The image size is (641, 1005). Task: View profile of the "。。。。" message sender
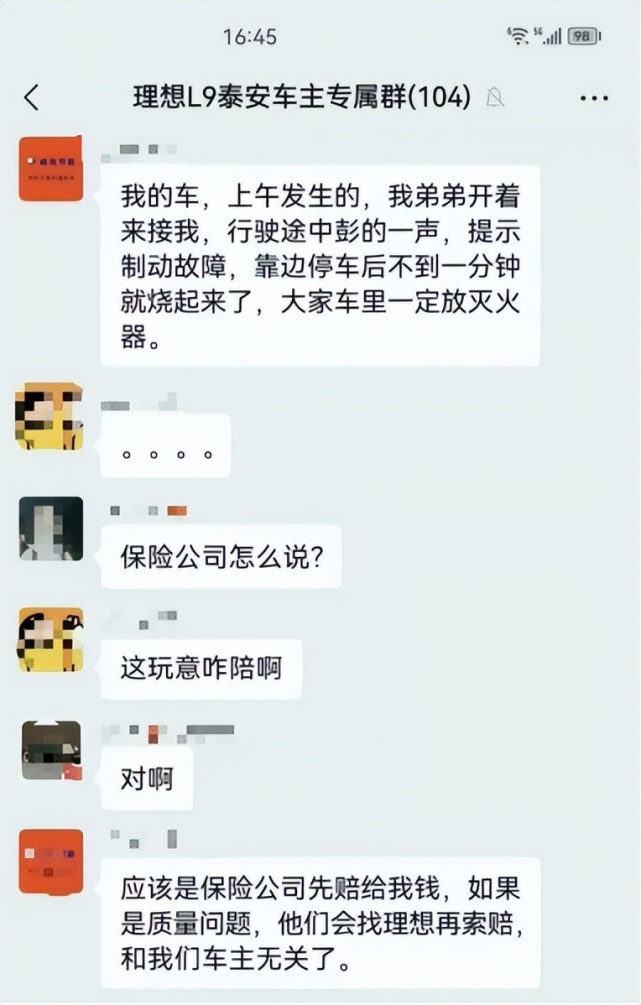(50, 416)
